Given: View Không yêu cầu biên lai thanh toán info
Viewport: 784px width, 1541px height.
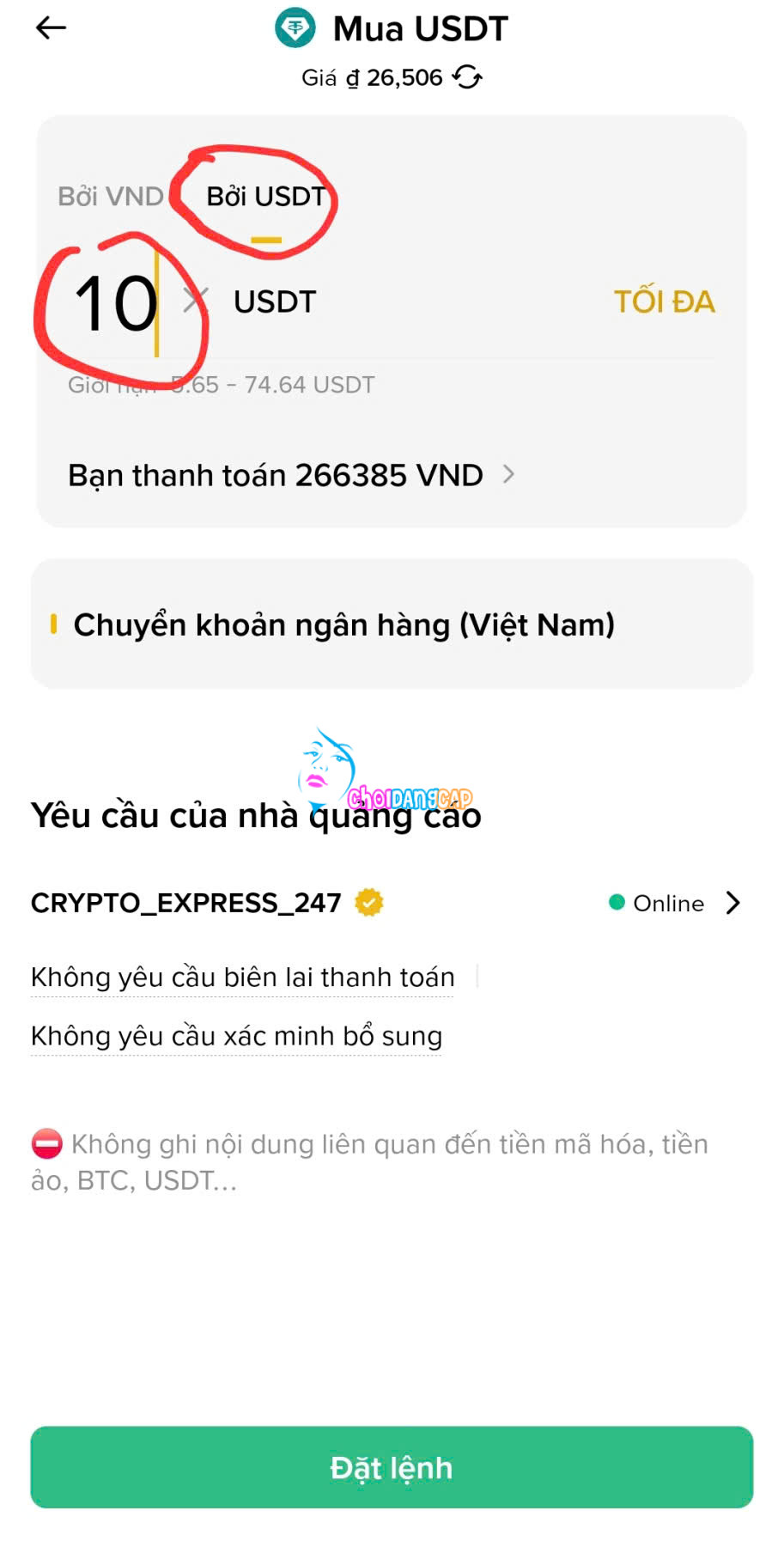Looking at the screenshot, I should [x=242, y=978].
